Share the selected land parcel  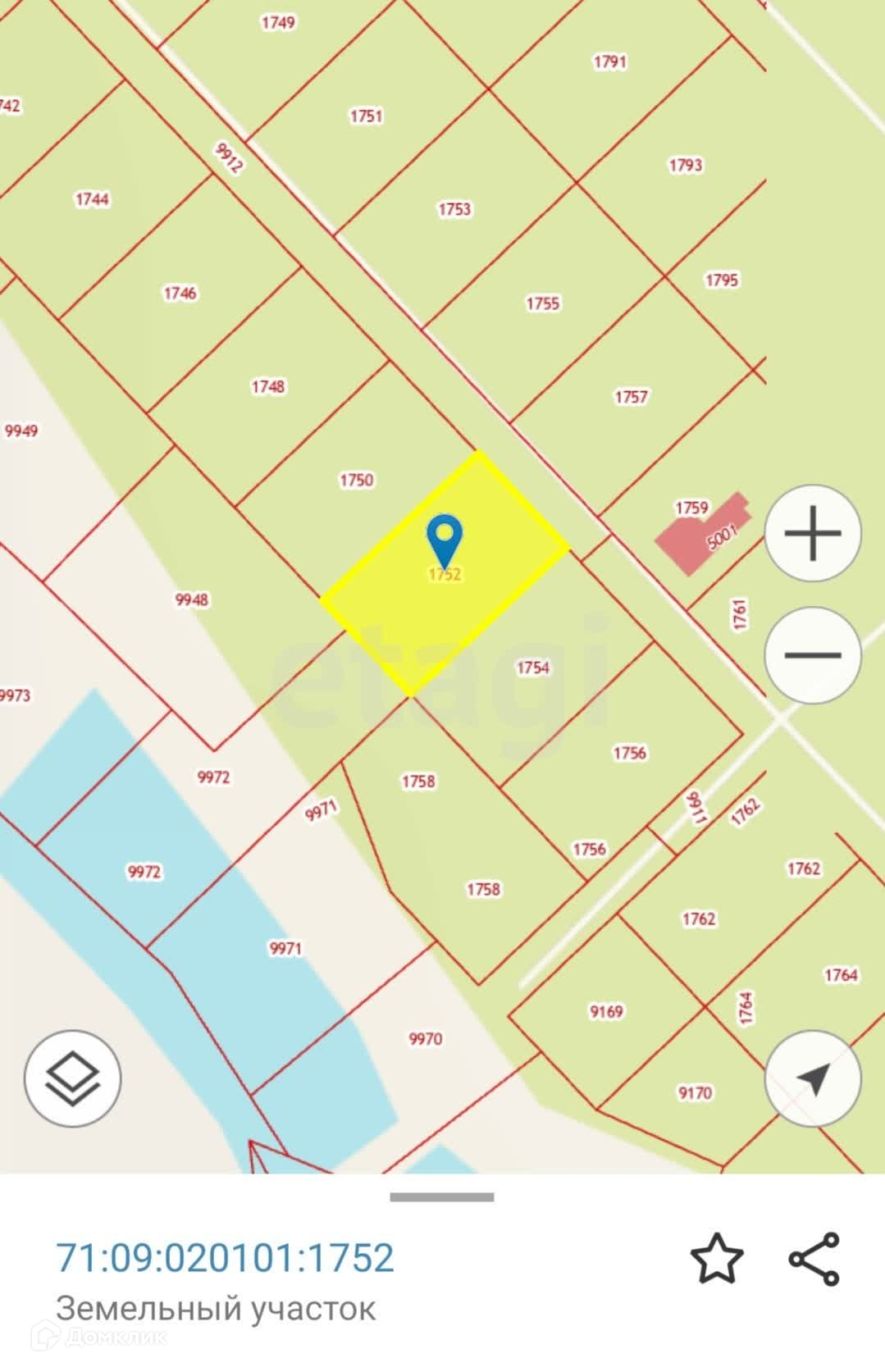(x=814, y=1258)
